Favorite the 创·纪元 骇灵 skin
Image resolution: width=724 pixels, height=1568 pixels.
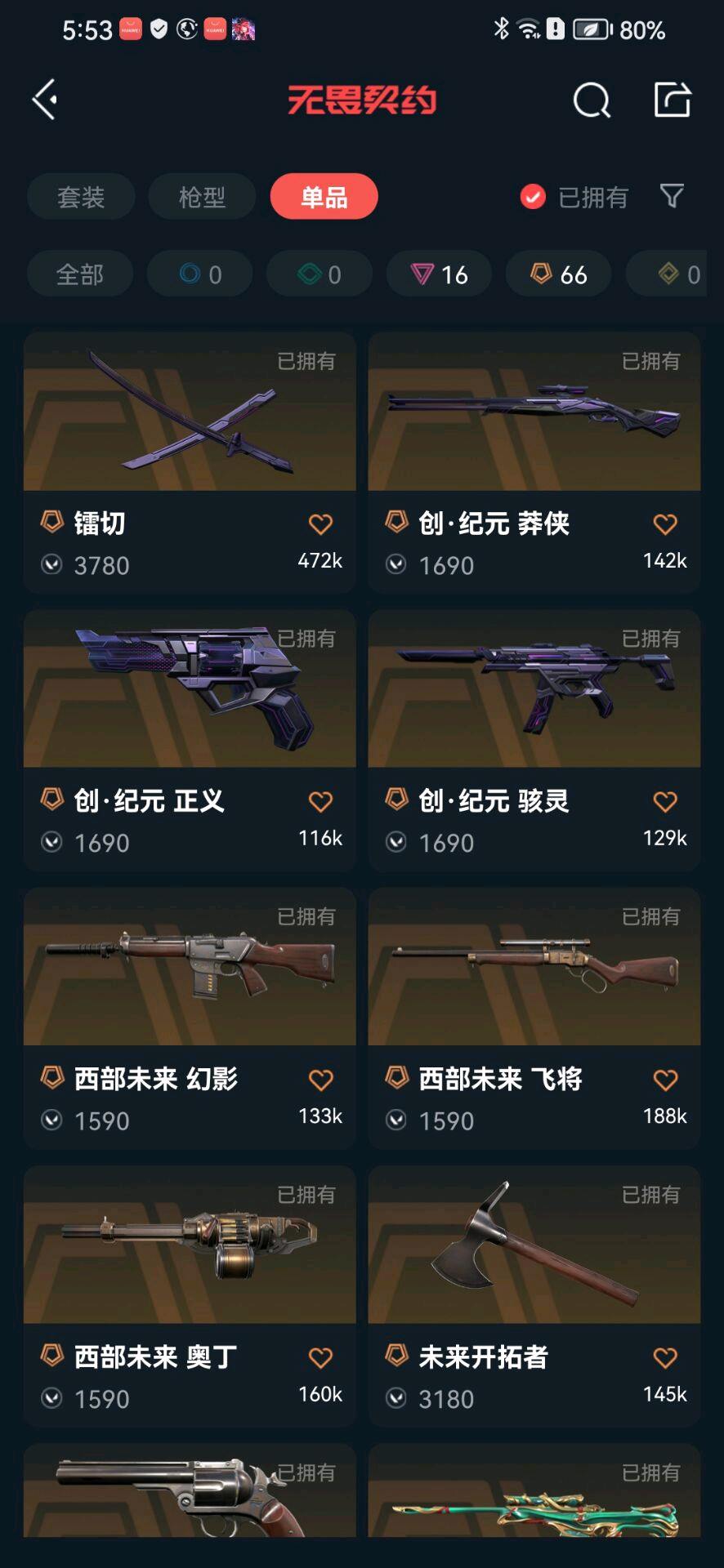click(x=665, y=802)
